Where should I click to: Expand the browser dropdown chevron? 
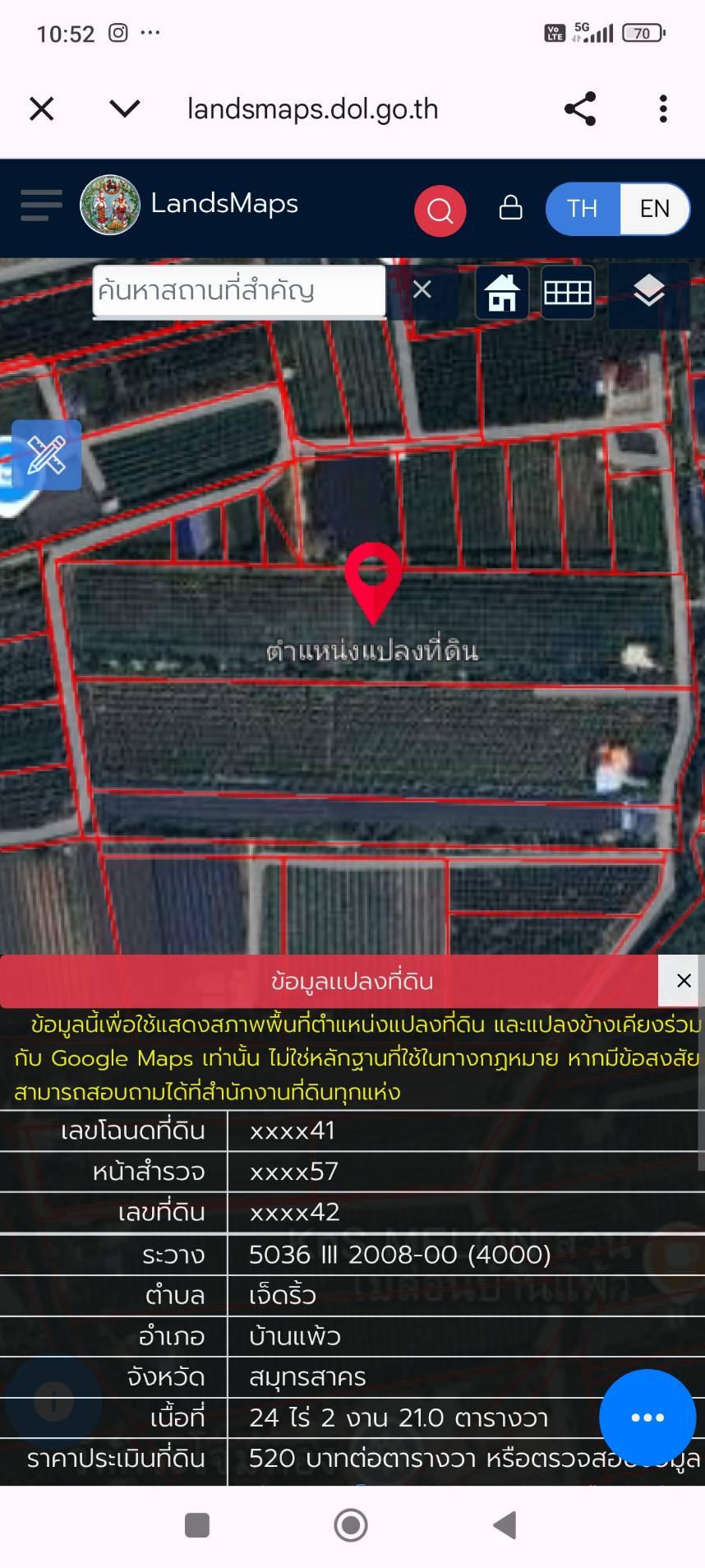click(125, 109)
